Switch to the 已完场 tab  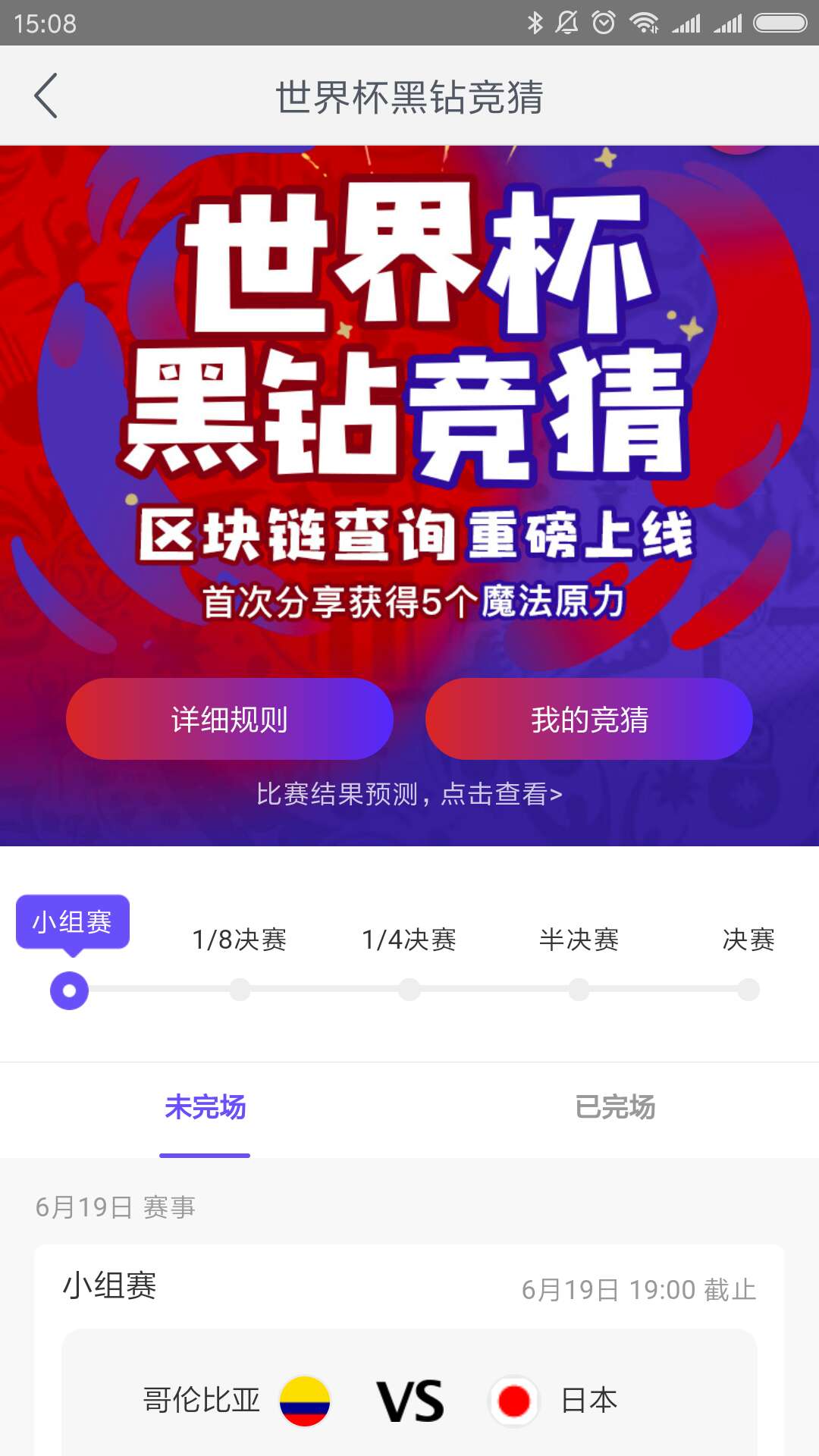click(x=614, y=1107)
